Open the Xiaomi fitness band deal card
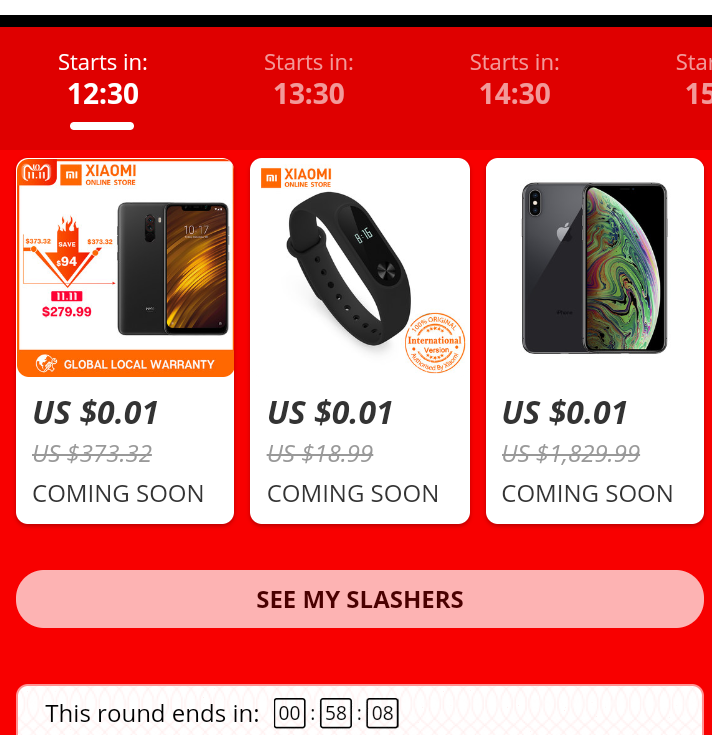 [360, 340]
